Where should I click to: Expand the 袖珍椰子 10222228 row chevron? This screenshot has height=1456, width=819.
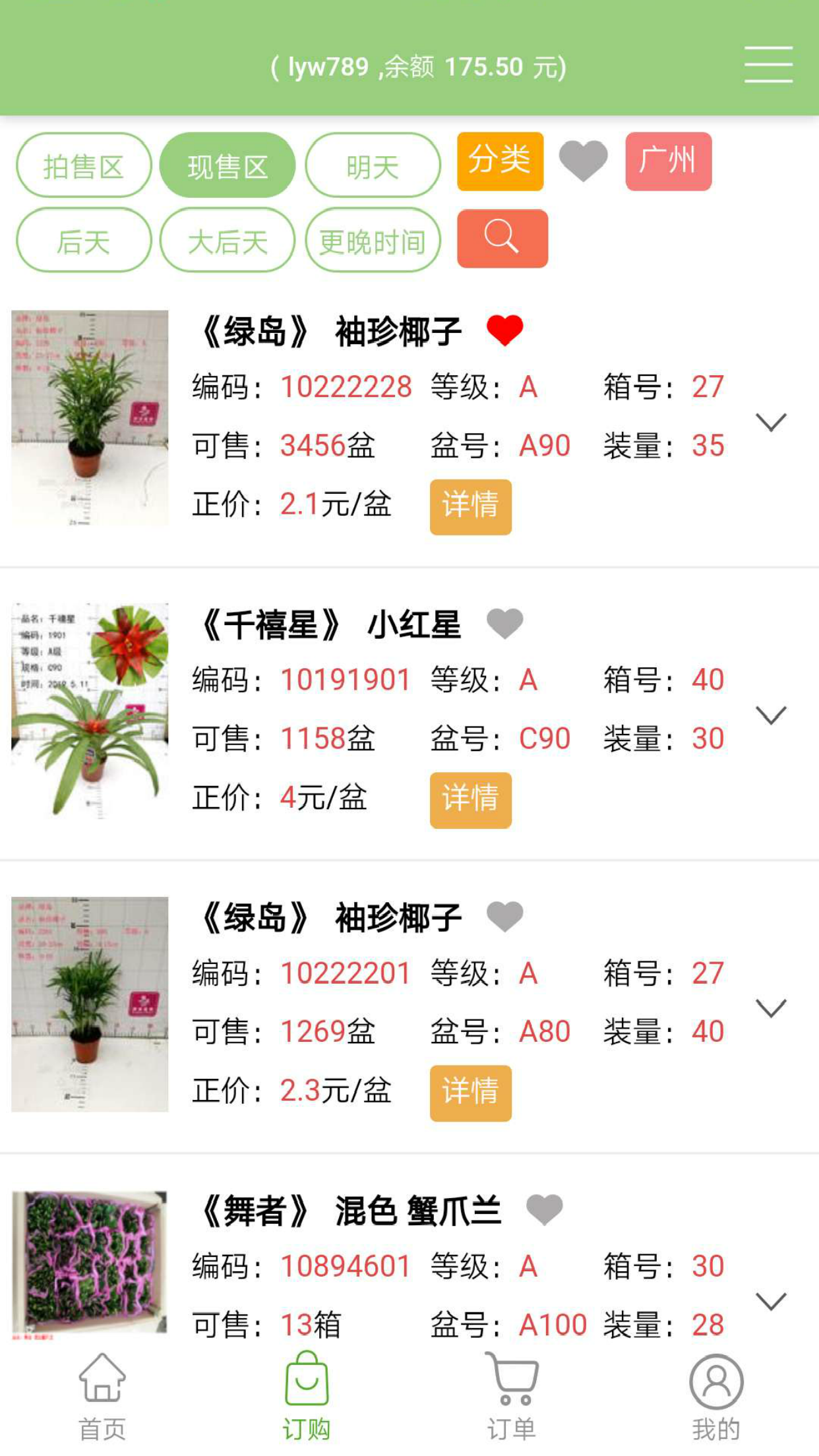[770, 422]
